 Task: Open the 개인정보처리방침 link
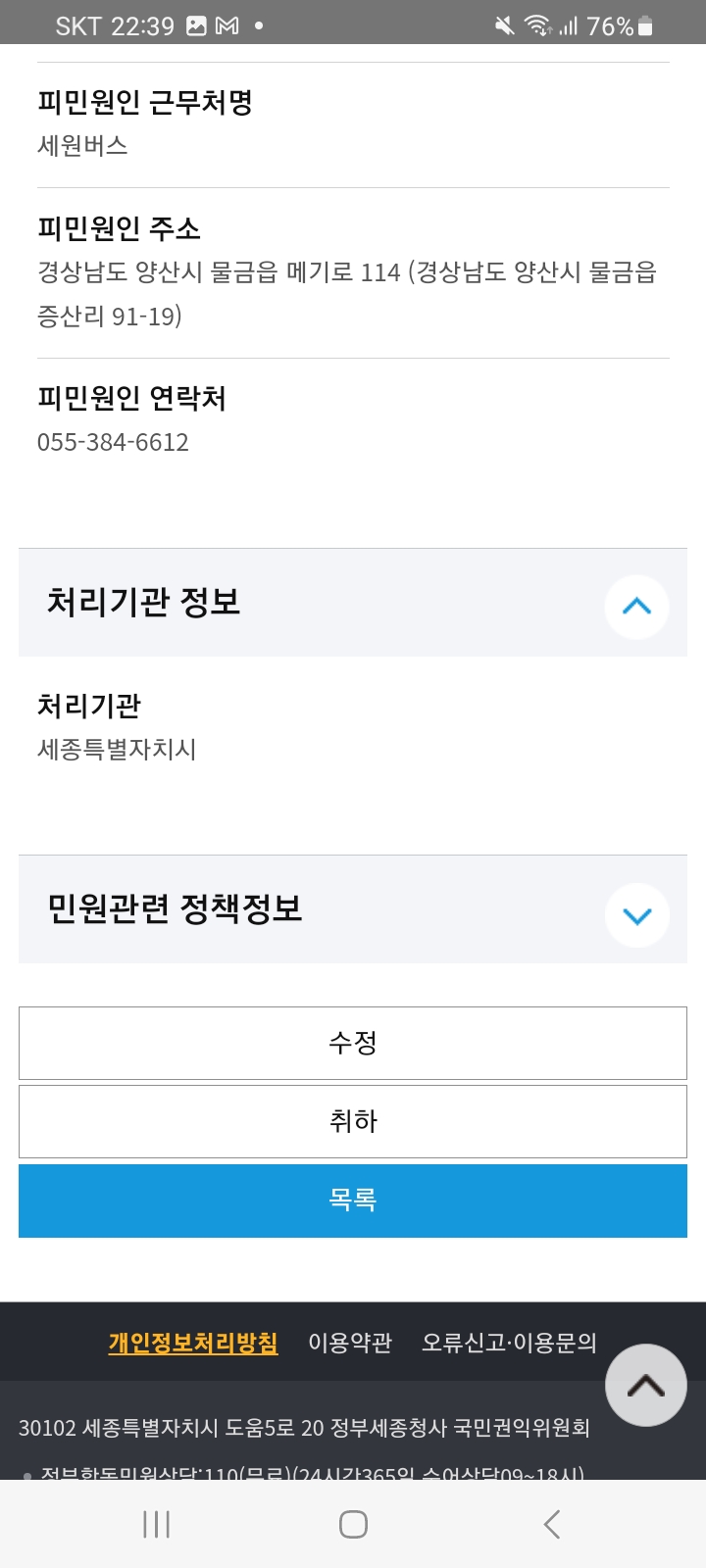point(193,1343)
